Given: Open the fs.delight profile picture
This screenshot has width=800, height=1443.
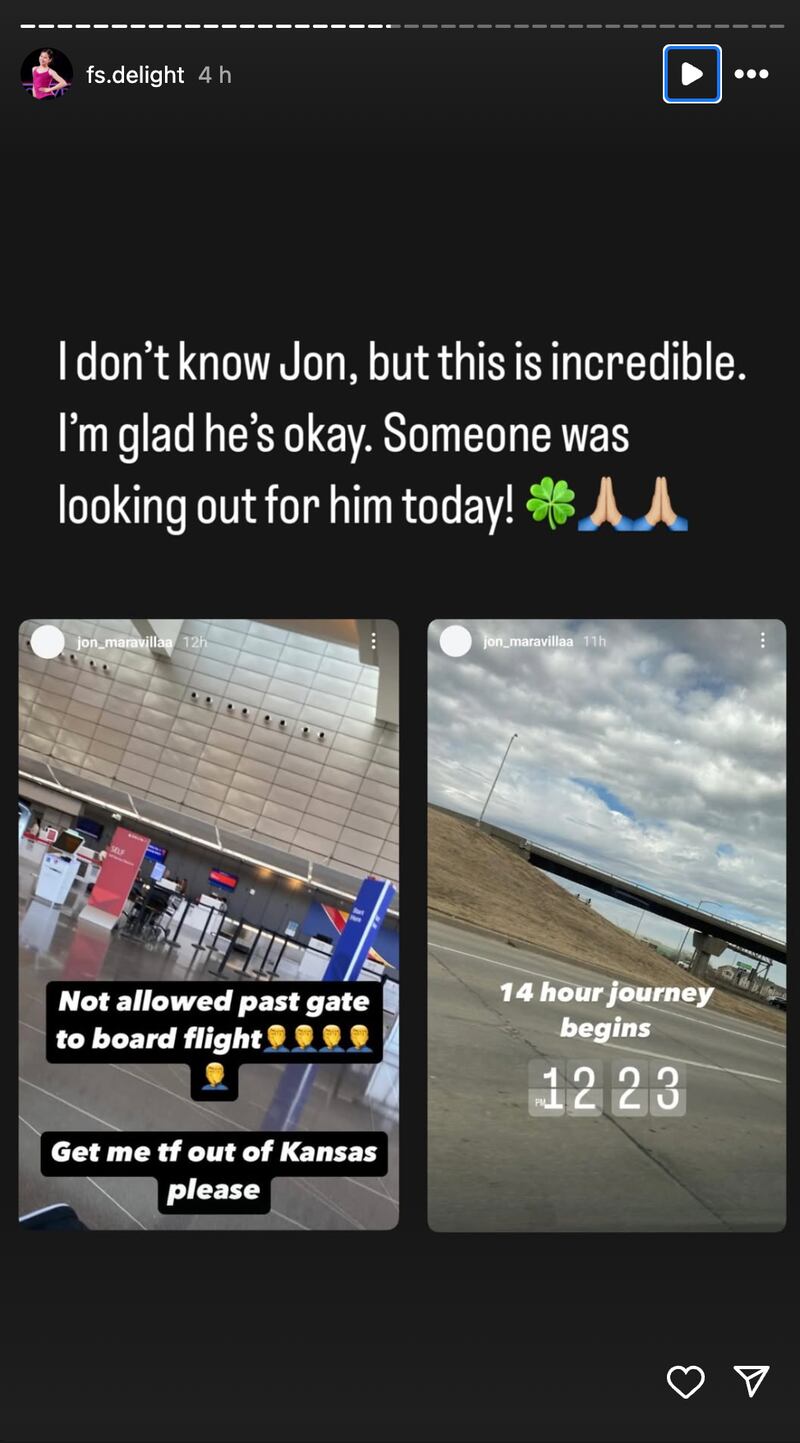Looking at the screenshot, I should (46, 74).
